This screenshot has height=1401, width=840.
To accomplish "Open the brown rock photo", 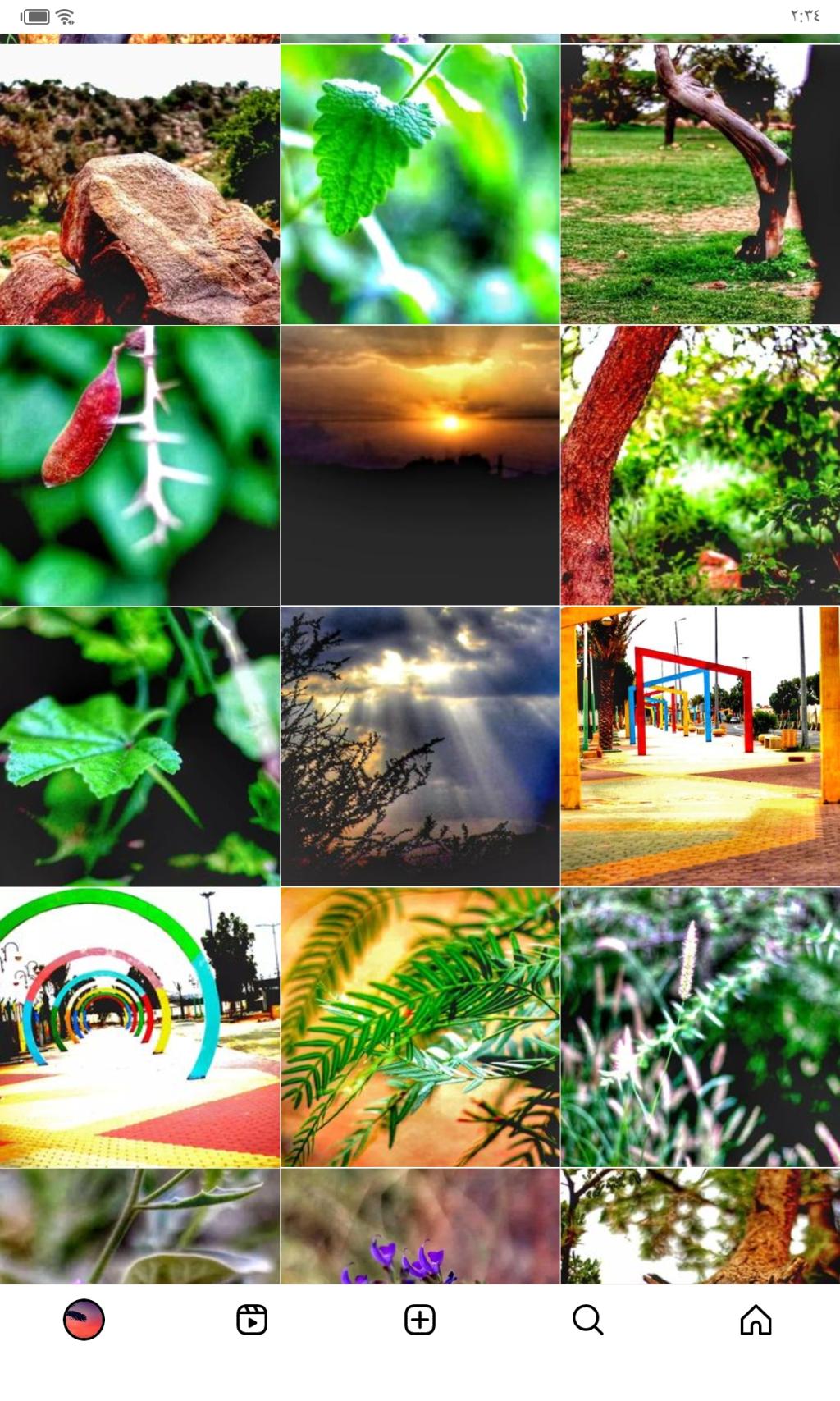I will (139, 185).
